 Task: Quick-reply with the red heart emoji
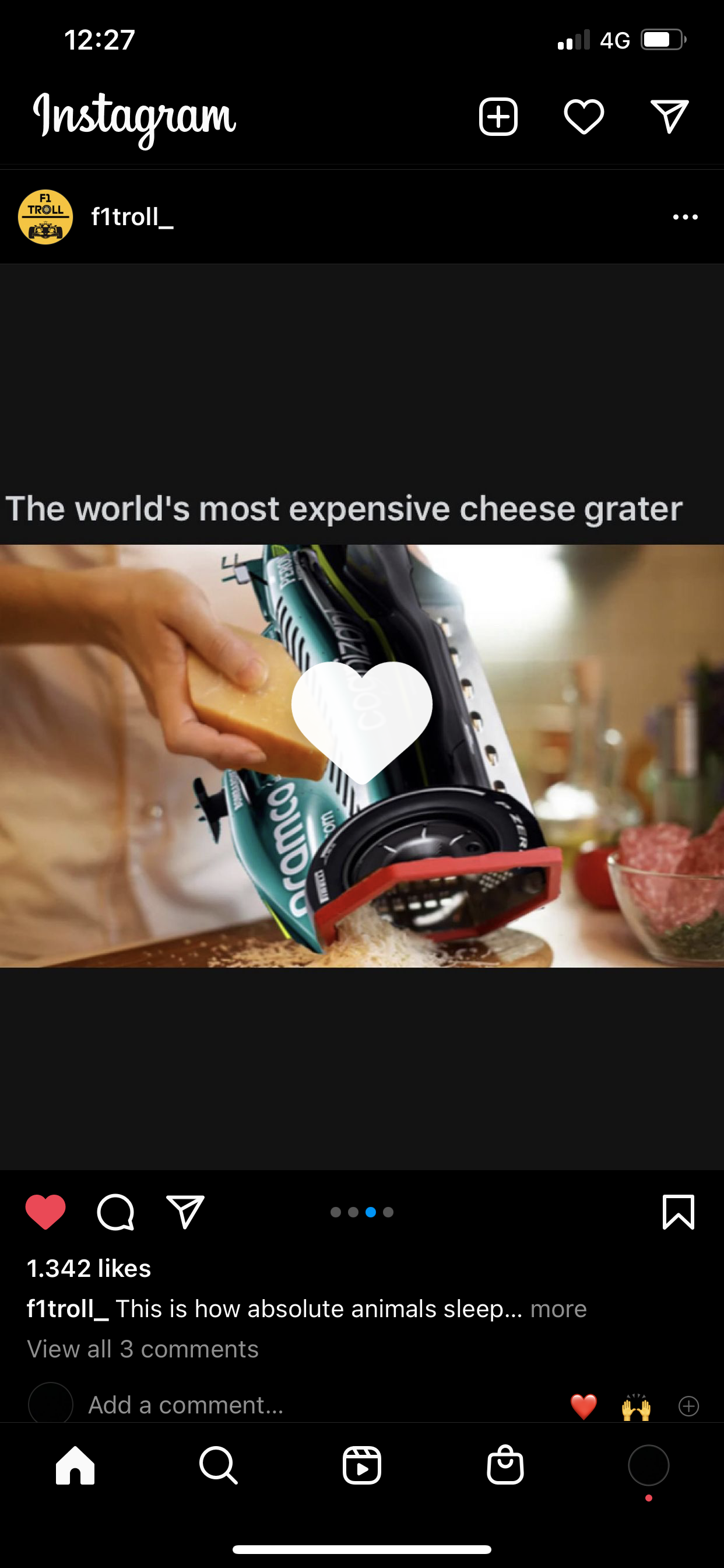584,1406
